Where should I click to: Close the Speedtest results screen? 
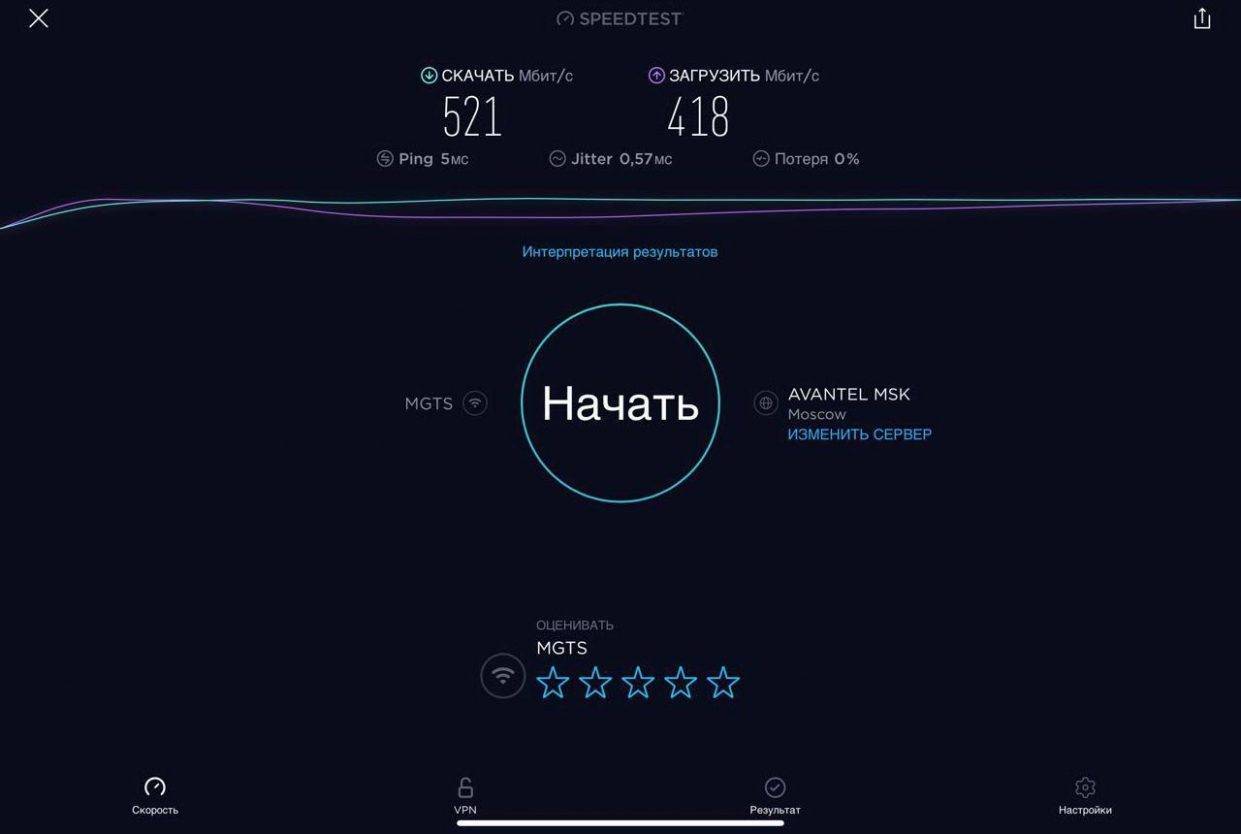point(38,18)
